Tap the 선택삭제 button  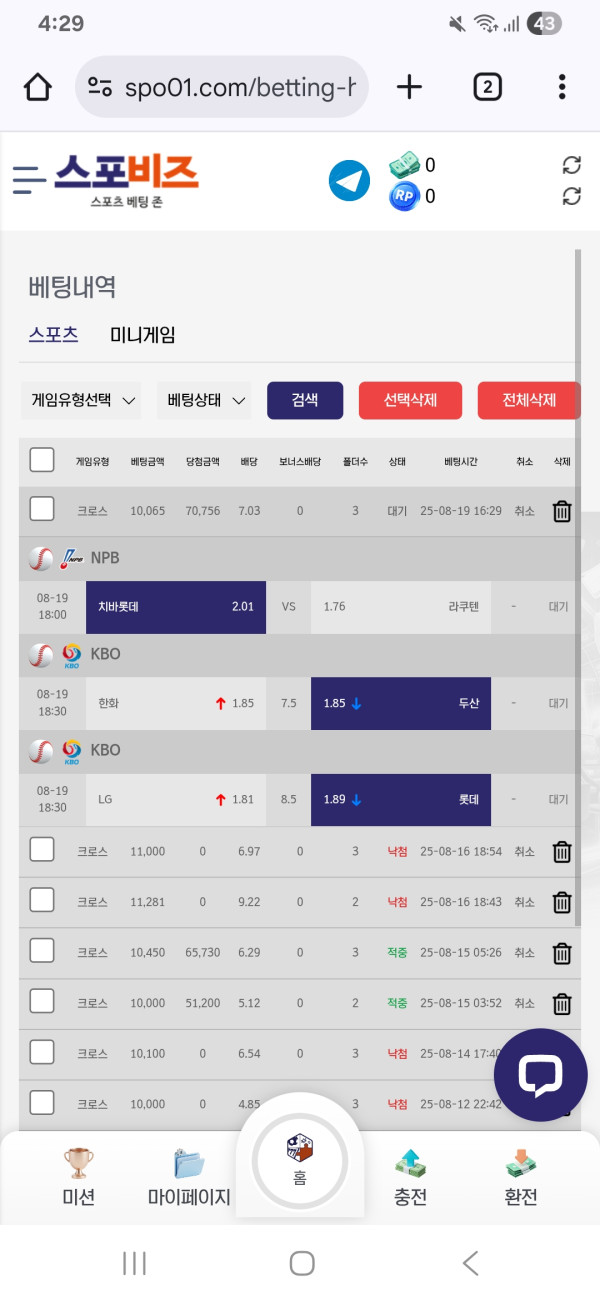click(409, 400)
